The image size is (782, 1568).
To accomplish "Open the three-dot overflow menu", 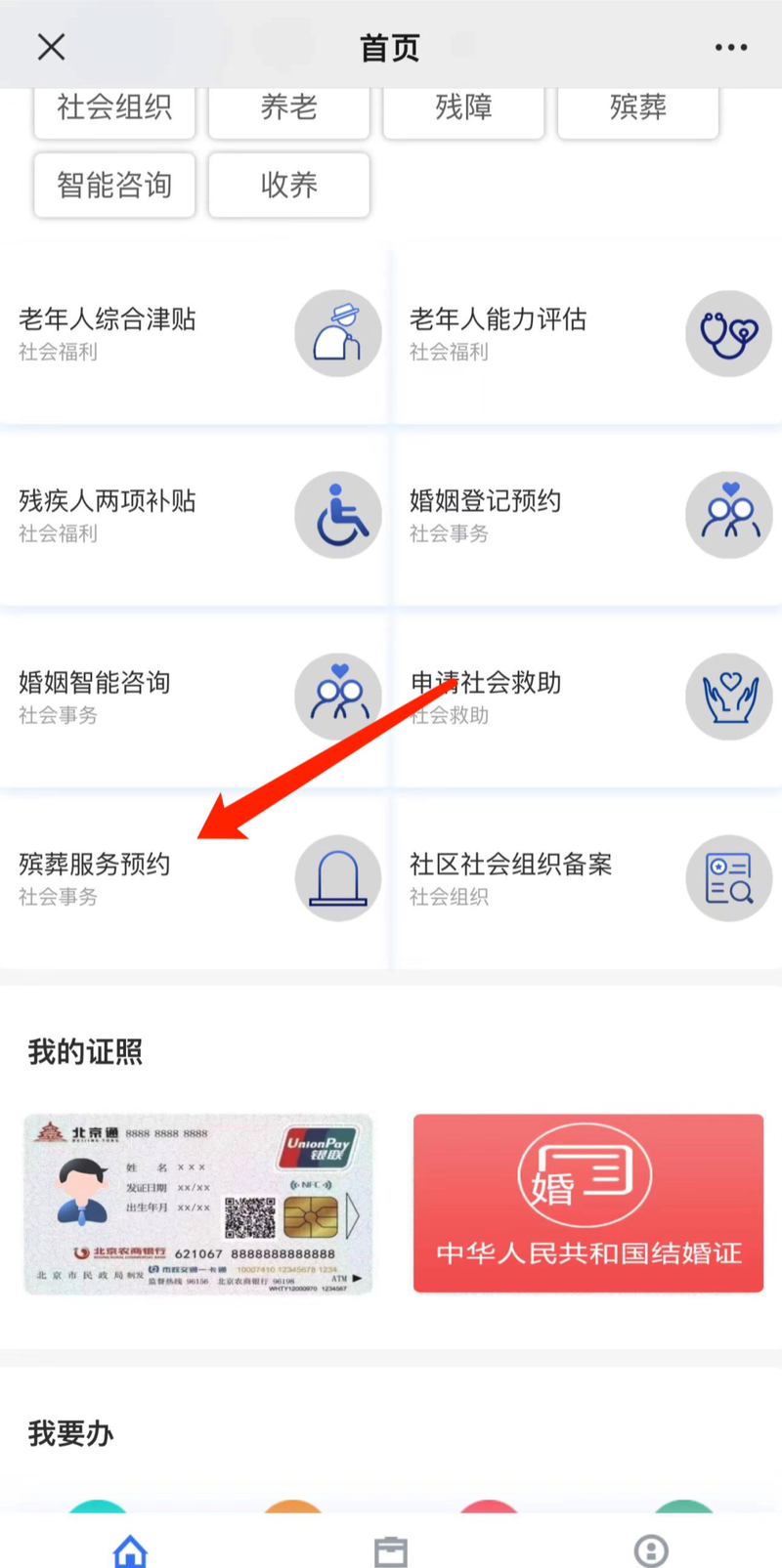I will 730,47.
